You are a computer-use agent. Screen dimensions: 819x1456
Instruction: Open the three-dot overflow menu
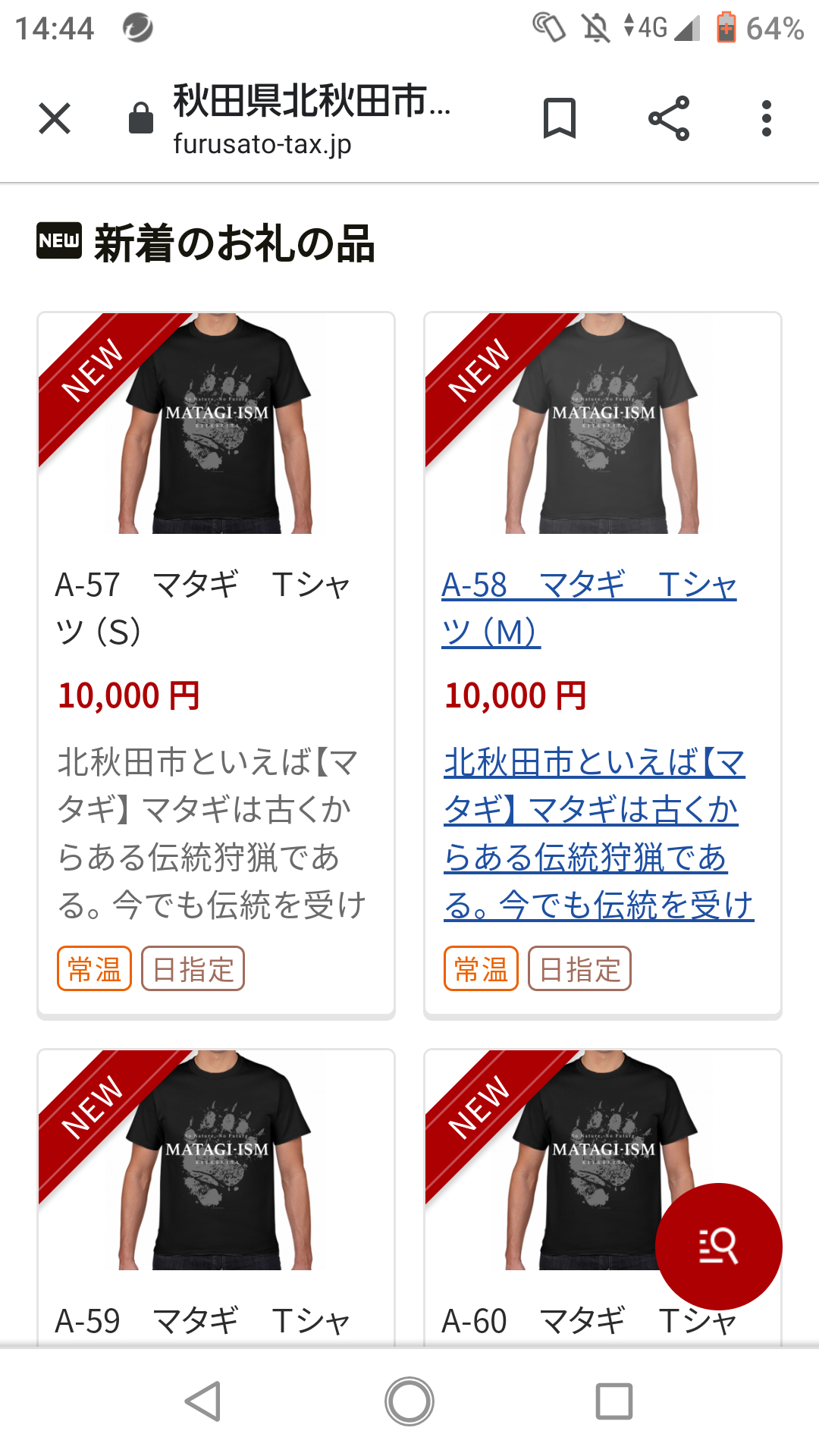[767, 119]
